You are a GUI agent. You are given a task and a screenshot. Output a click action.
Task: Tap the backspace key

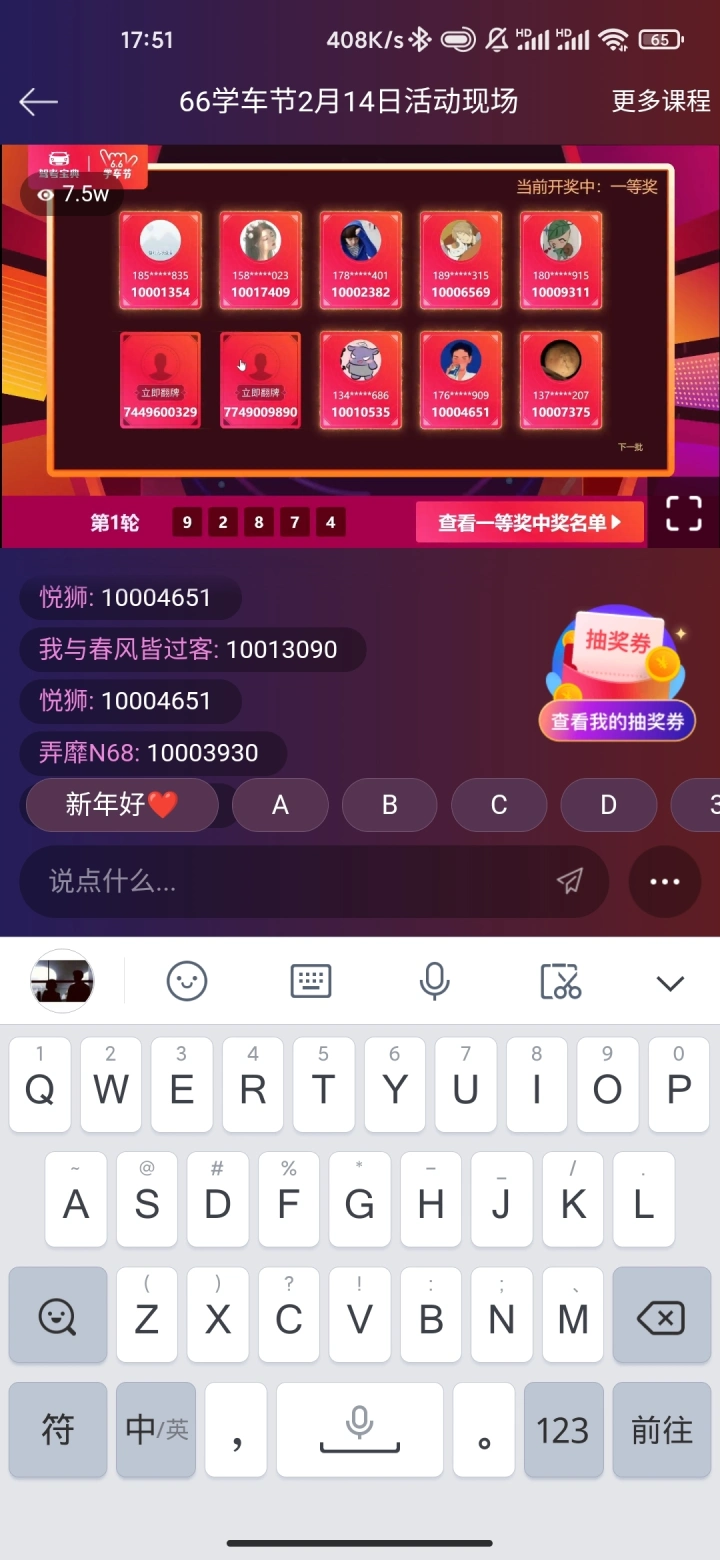point(660,1317)
